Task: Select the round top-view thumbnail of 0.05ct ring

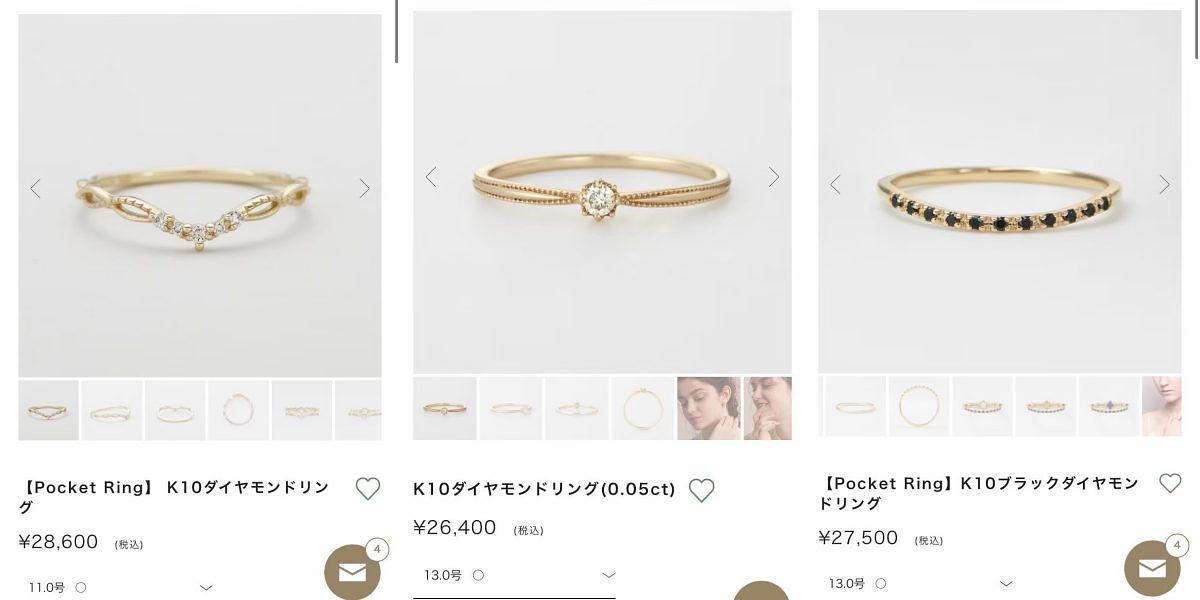Action: (642, 408)
